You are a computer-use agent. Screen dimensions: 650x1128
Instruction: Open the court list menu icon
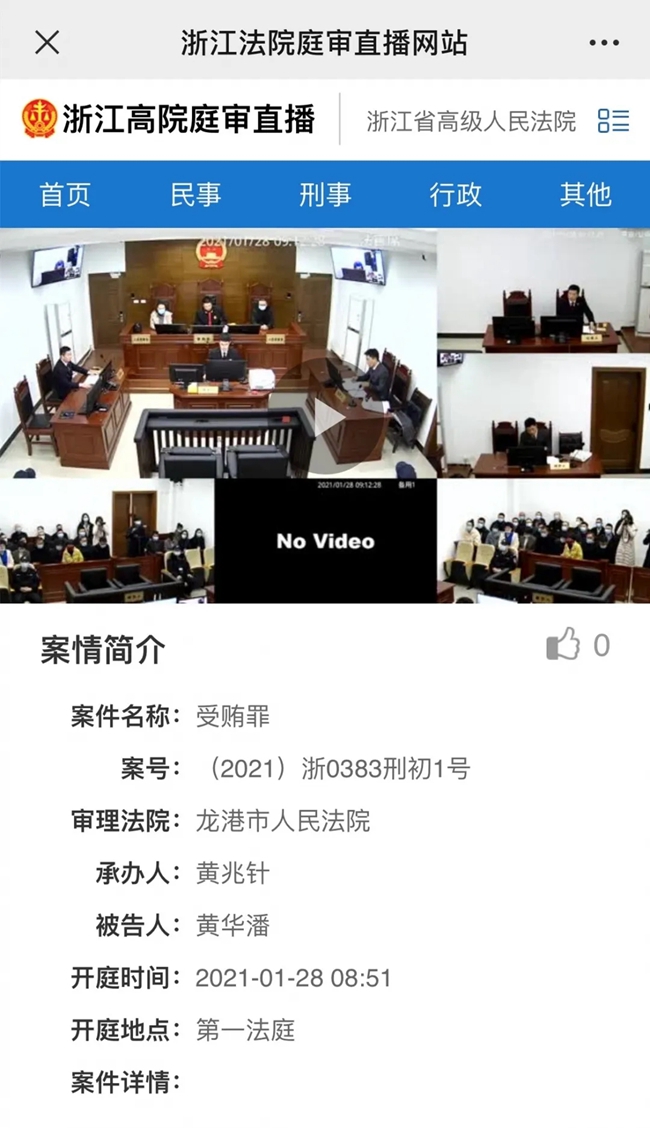pos(613,121)
